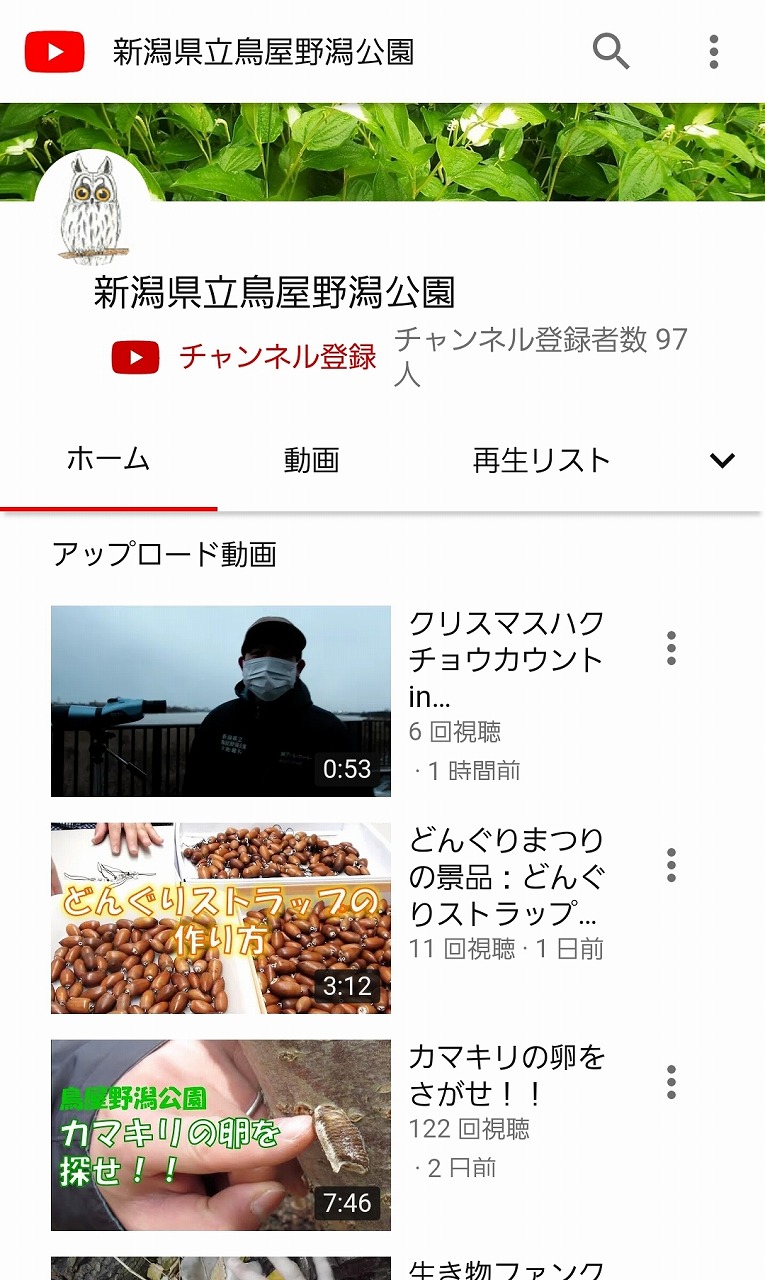Open options for カマキリの卵をさがせ video
This screenshot has height=1280, width=765.
coord(671,1082)
